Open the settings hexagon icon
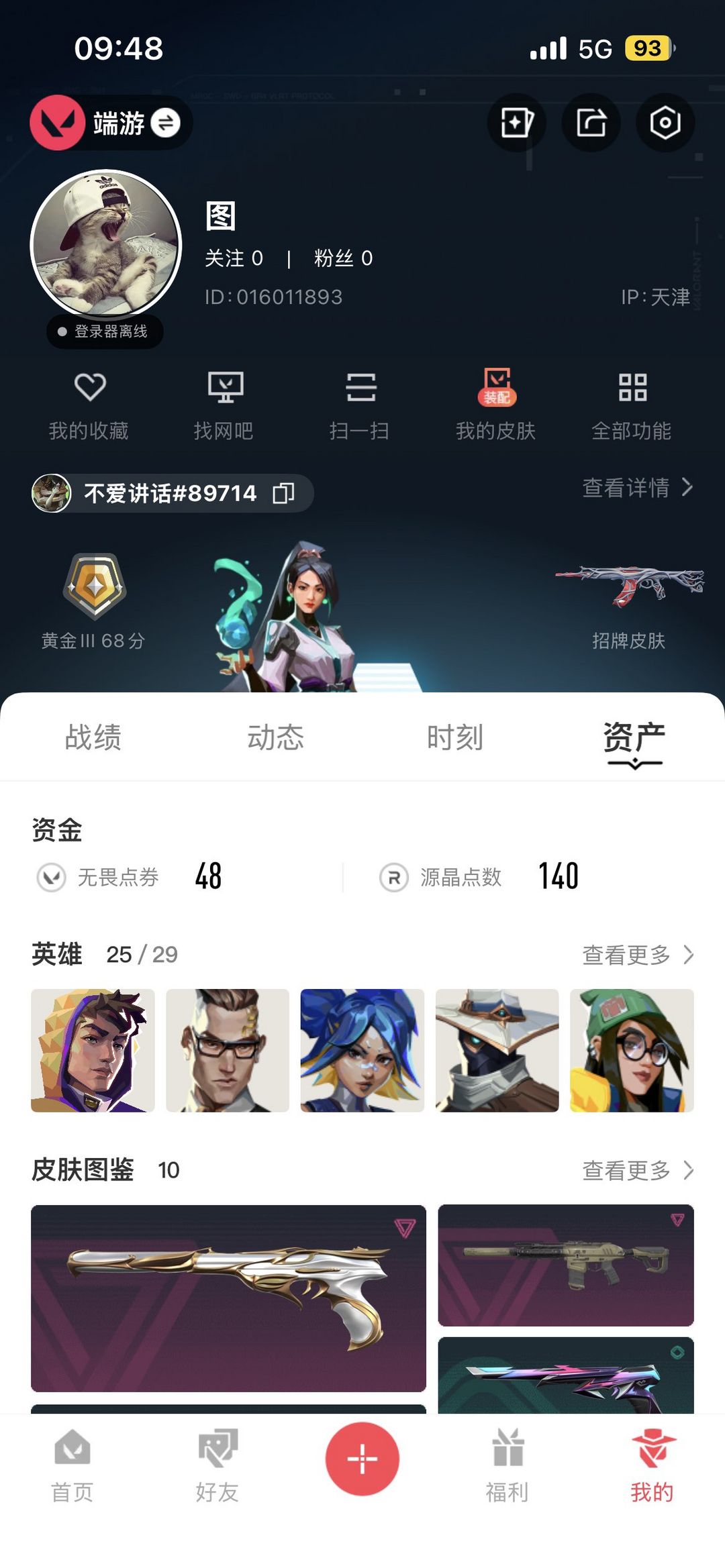The width and height of the screenshot is (725, 1568). 665,123
